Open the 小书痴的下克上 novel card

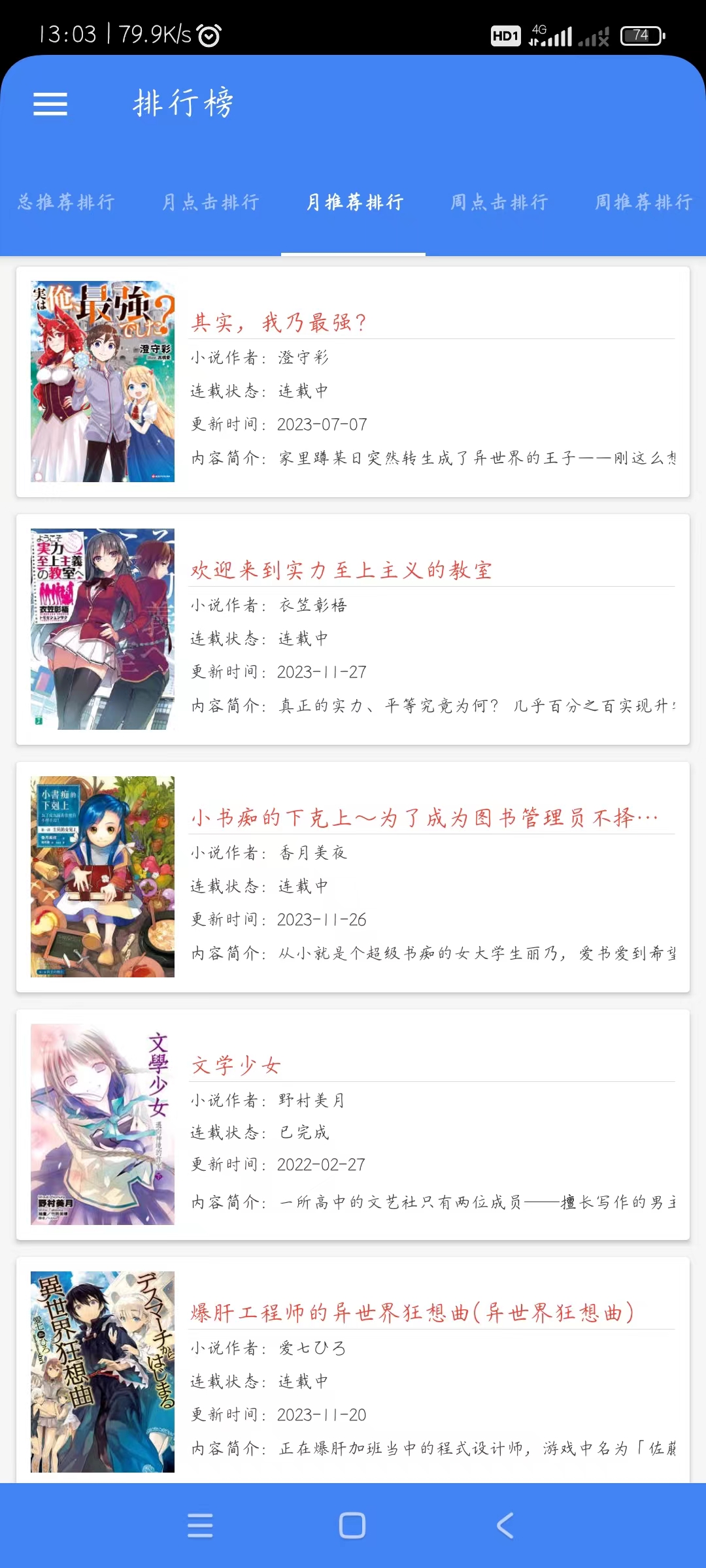click(353, 877)
